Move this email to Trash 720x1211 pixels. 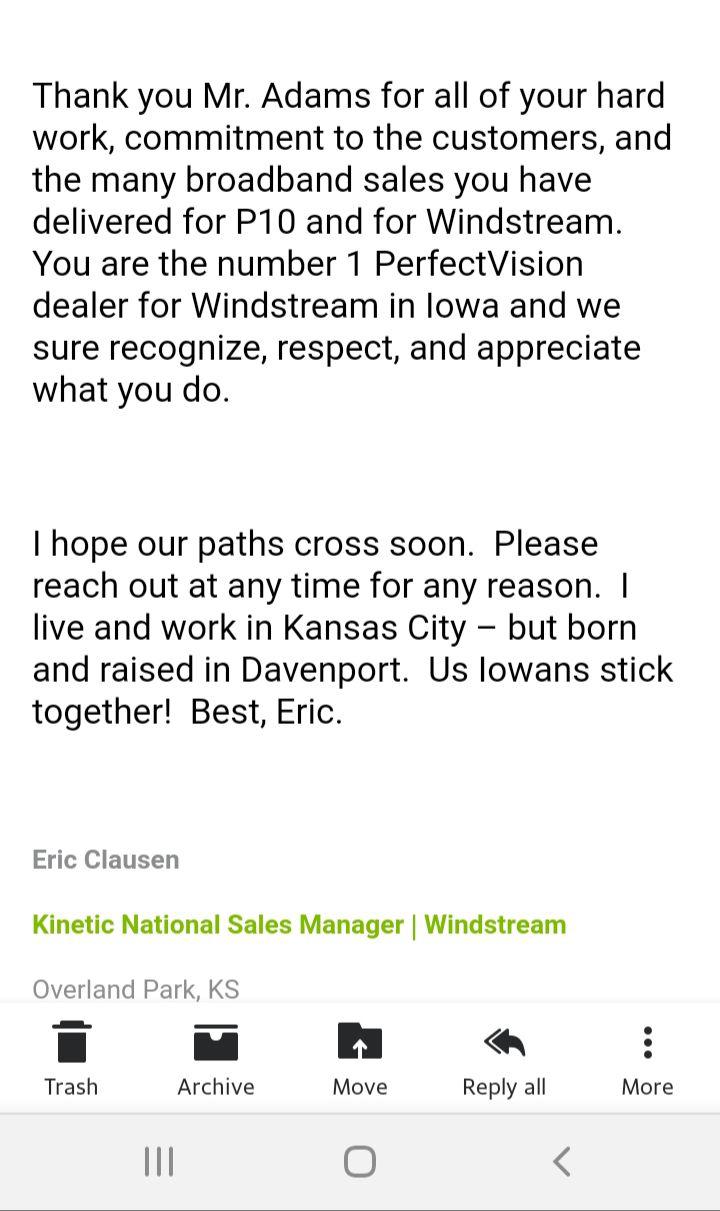pos(71,1059)
